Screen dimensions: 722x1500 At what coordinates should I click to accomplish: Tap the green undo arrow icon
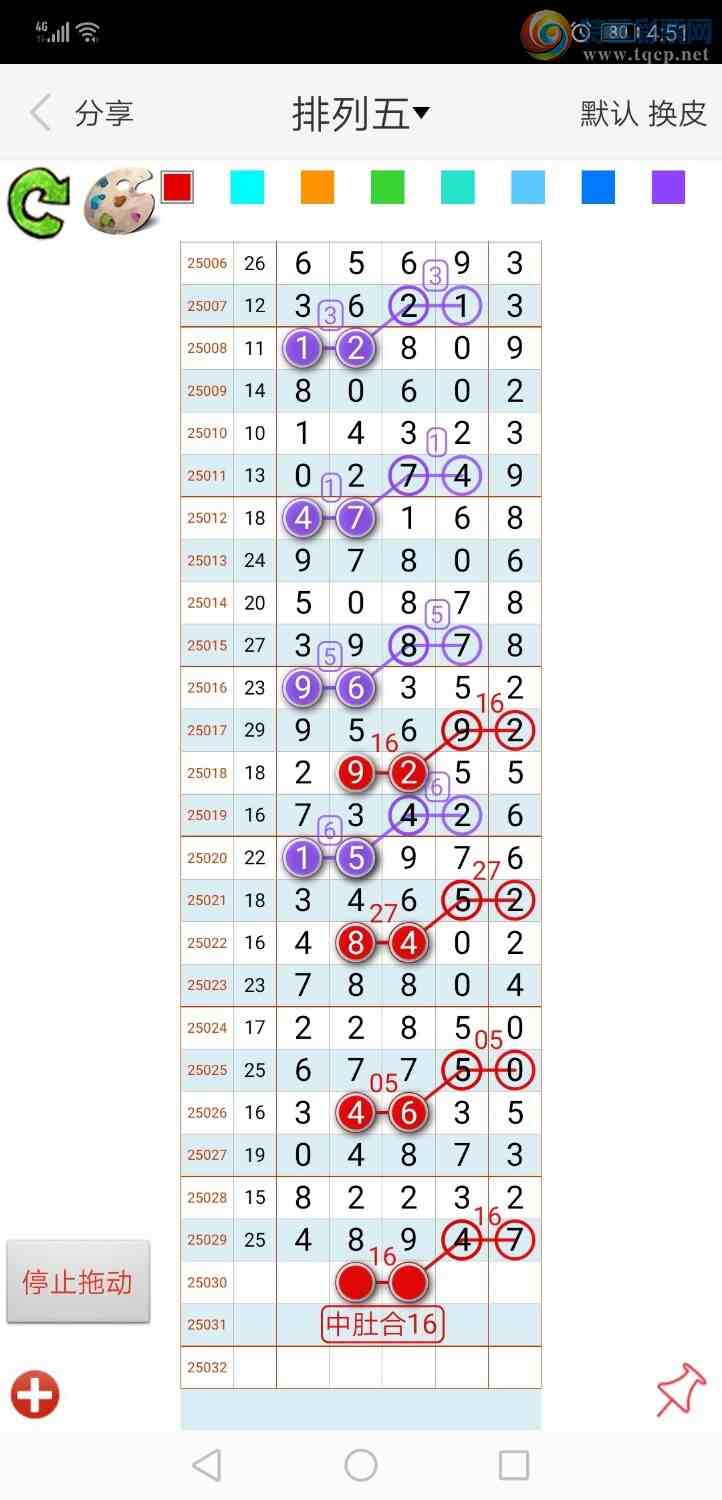click(38, 202)
